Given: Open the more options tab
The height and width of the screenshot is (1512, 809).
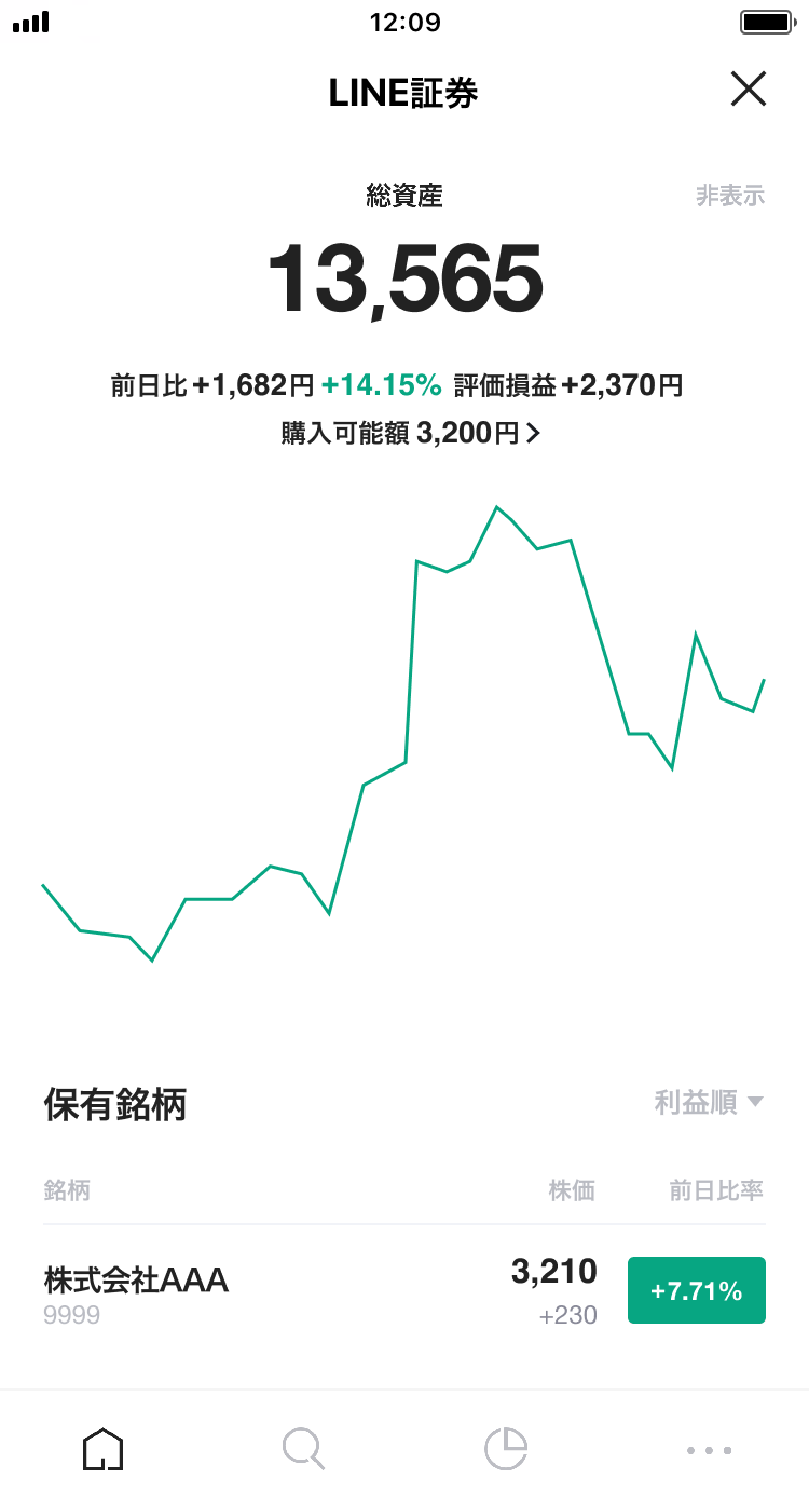Looking at the screenshot, I should coord(709,1450).
